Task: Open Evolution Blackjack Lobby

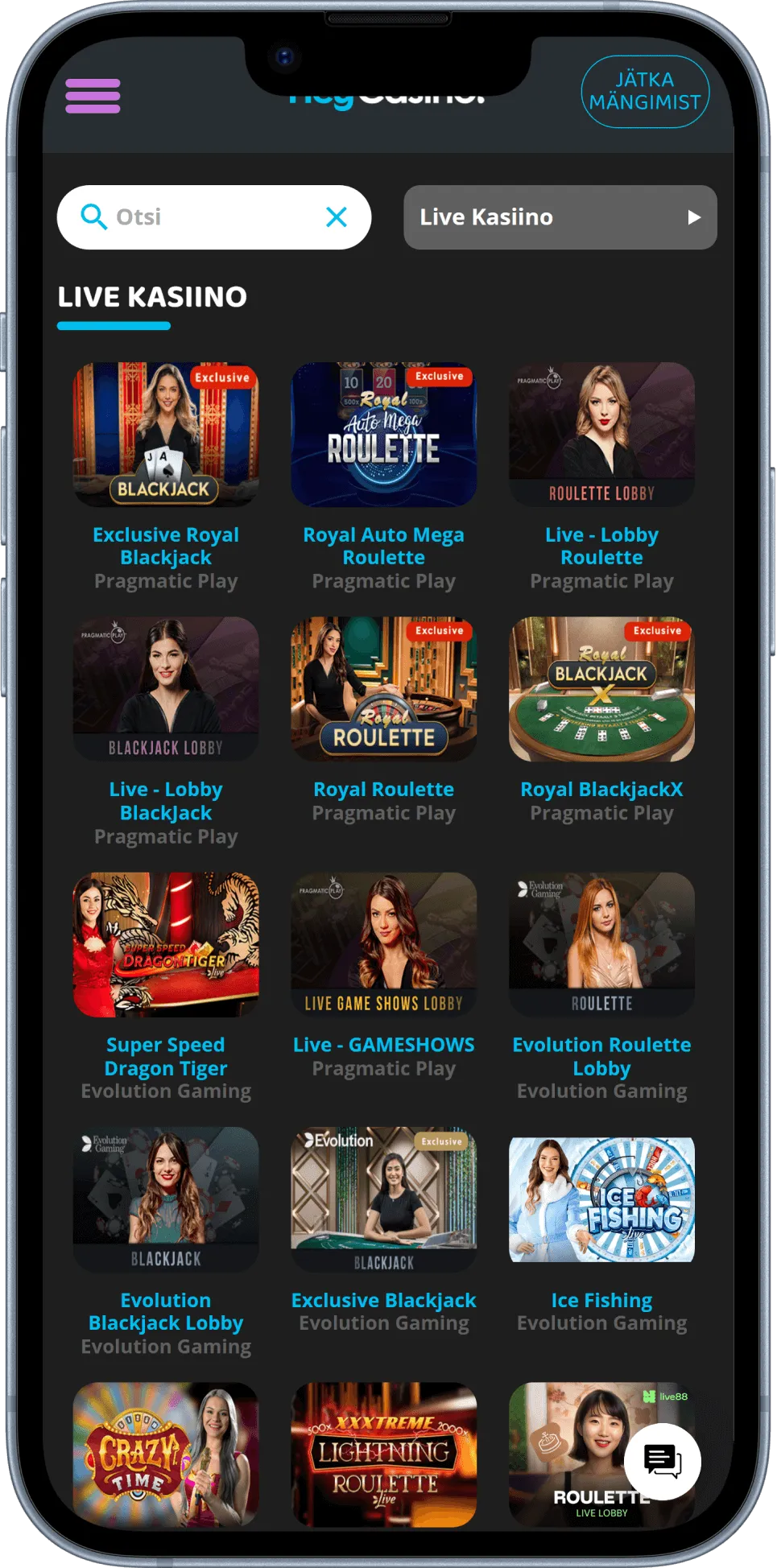Action: (x=166, y=1199)
